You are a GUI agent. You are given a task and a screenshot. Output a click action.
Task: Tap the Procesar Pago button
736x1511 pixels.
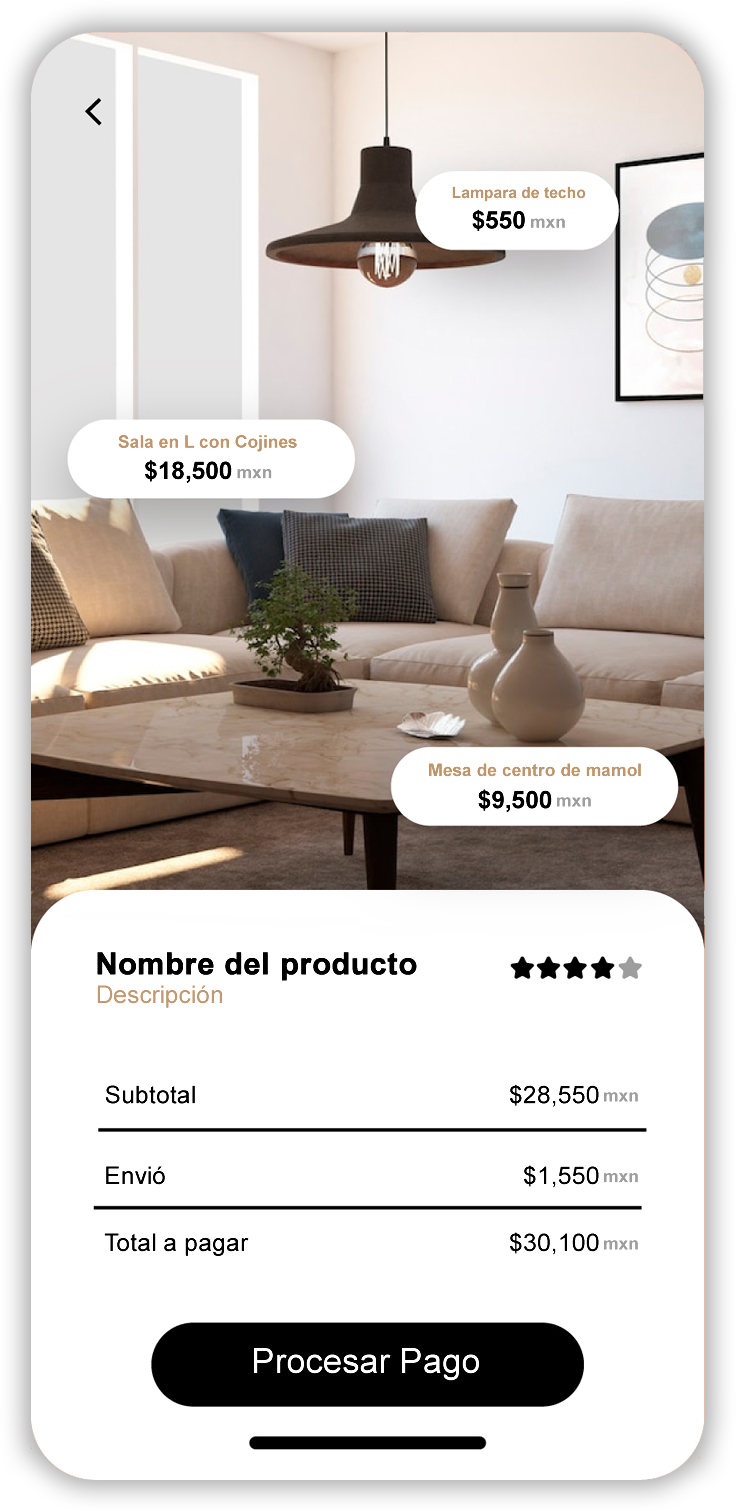pyautogui.click(x=367, y=1363)
